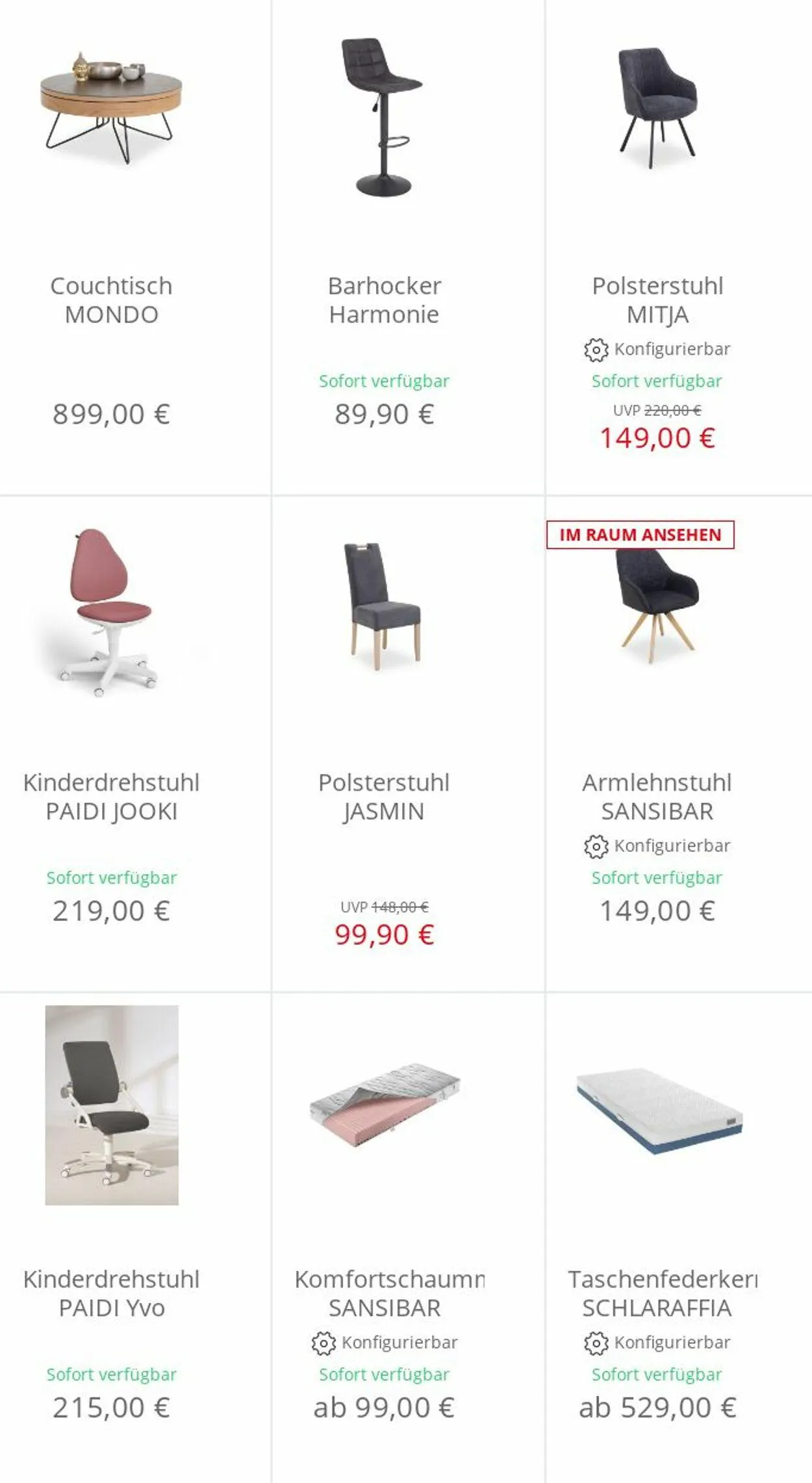Tap the IM RAUM ANSEHEN button
Image resolution: width=812 pixels, height=1483 pixels.
641,535
